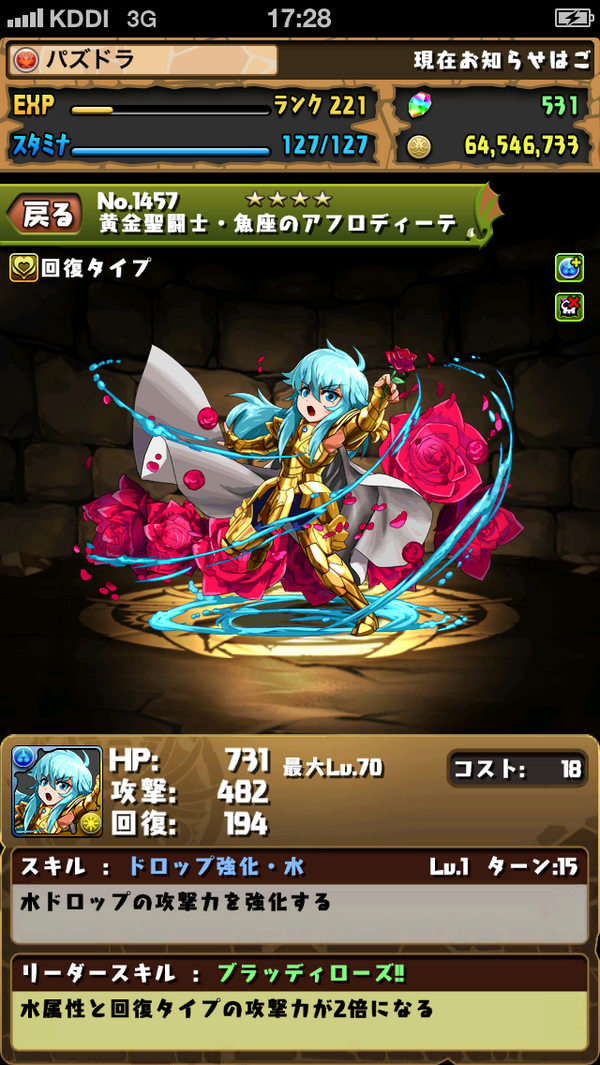Viewport: 600px width, 1065px height.
Task: Open the パズドラ notice banner
Action: 143,60
